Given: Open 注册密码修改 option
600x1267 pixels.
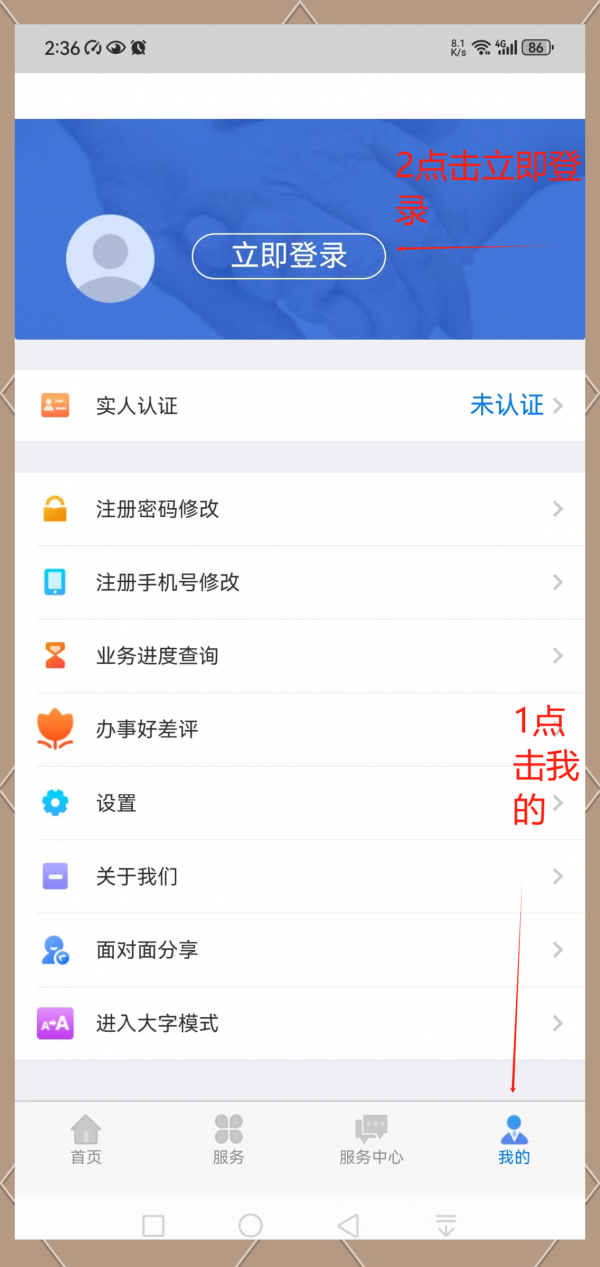Looking at the screenshot, I should pos(300,509).
